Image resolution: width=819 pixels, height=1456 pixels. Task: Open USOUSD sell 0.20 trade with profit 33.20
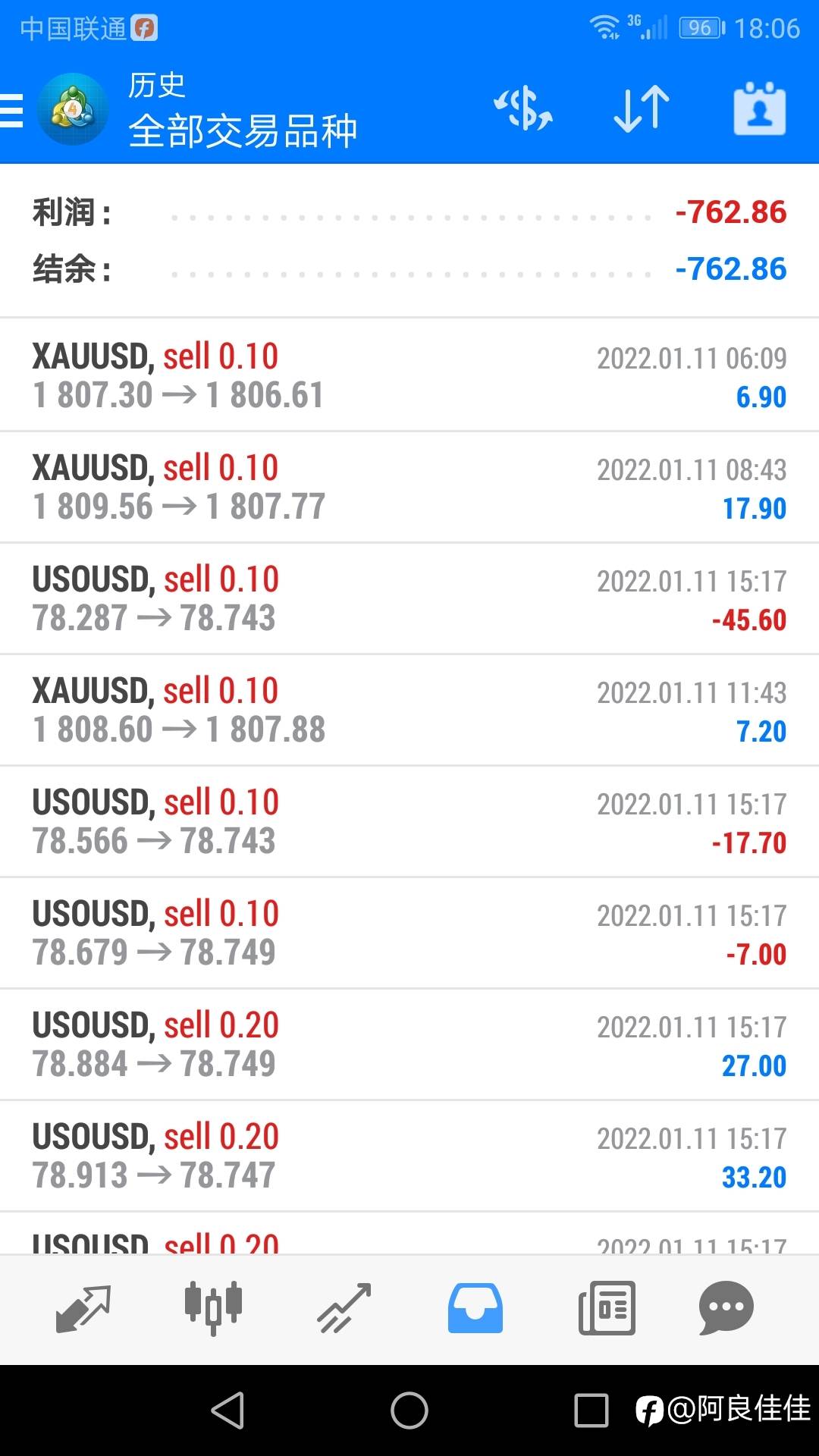click(x=409, y=1156)
